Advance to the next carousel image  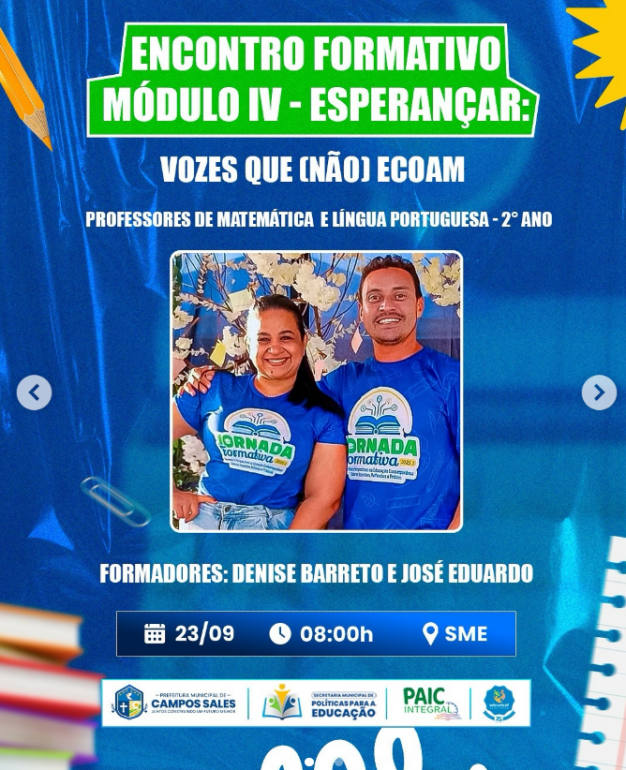tap(598, 393)
